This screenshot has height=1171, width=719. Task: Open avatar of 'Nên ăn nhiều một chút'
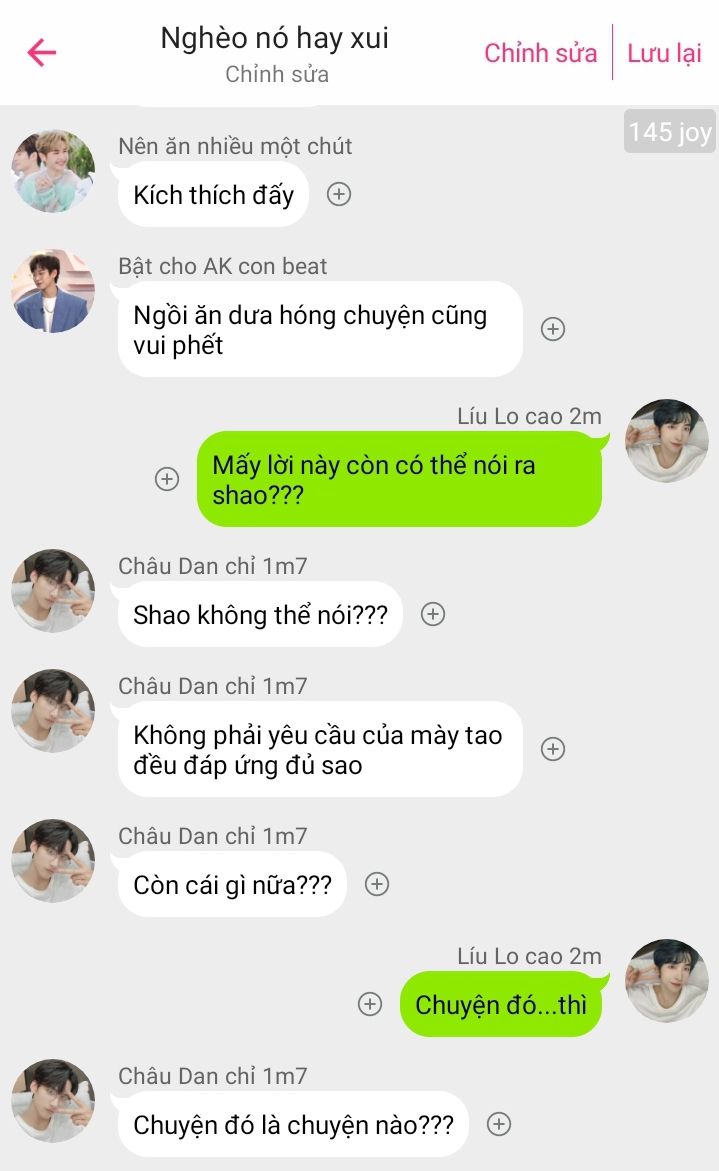(53, 171)
